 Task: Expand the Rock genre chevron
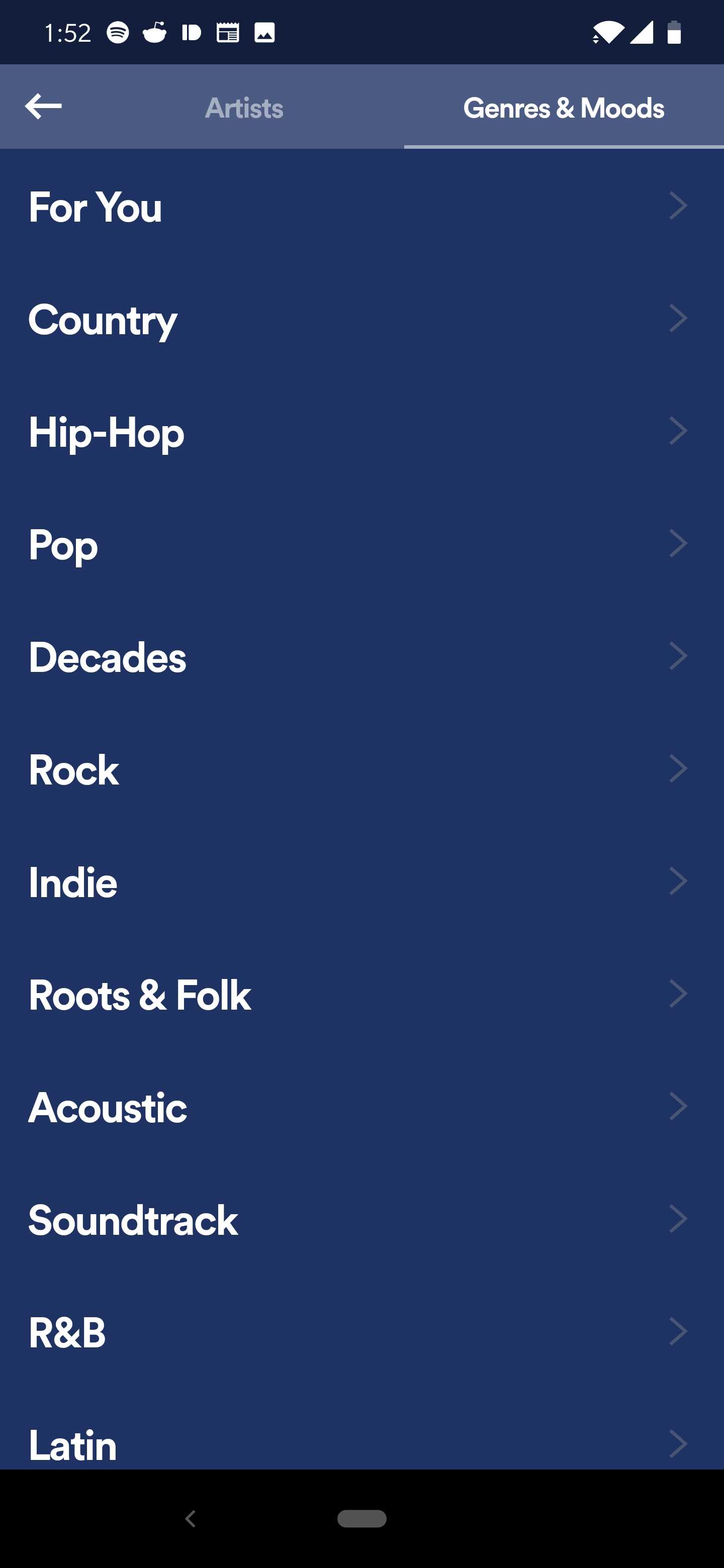point(678,769)
